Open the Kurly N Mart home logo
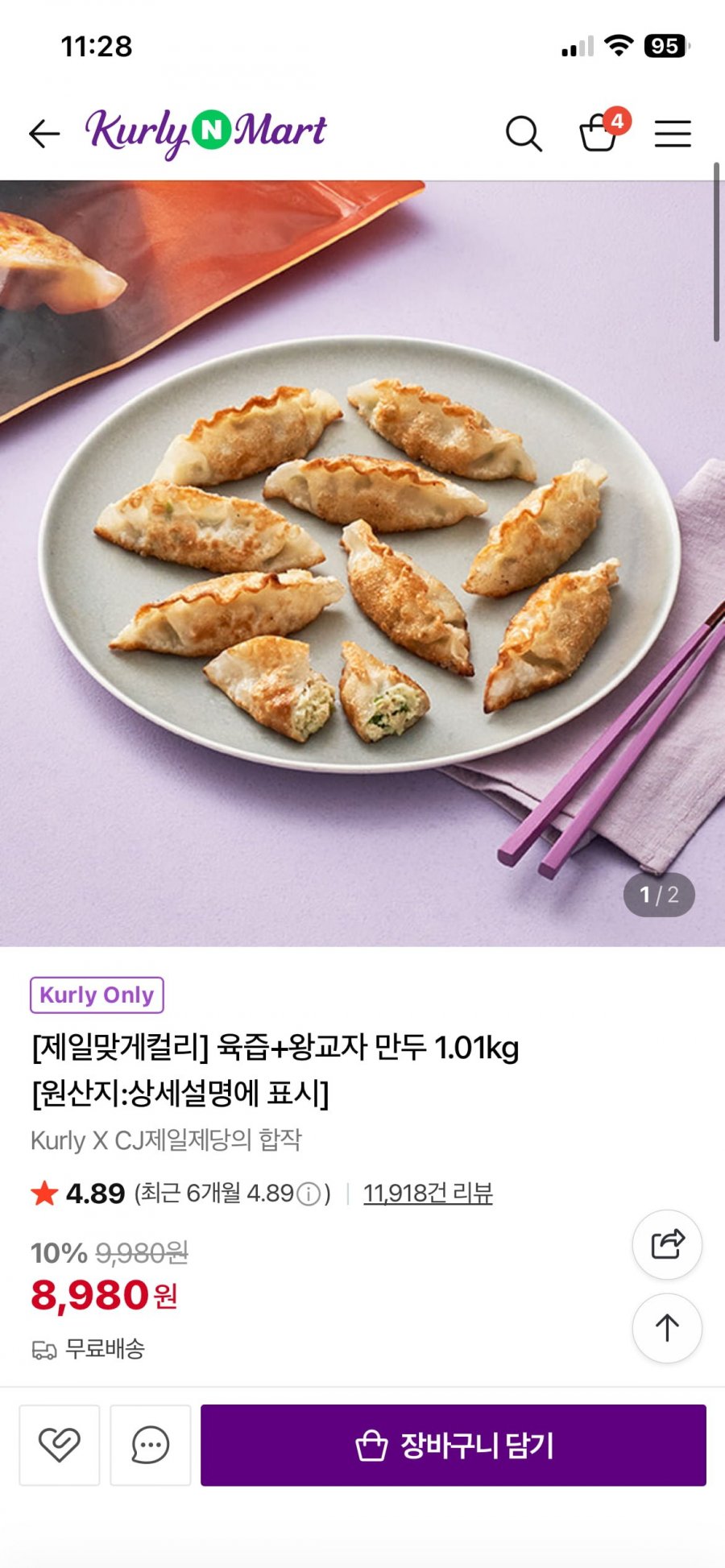 pos(206,132)
